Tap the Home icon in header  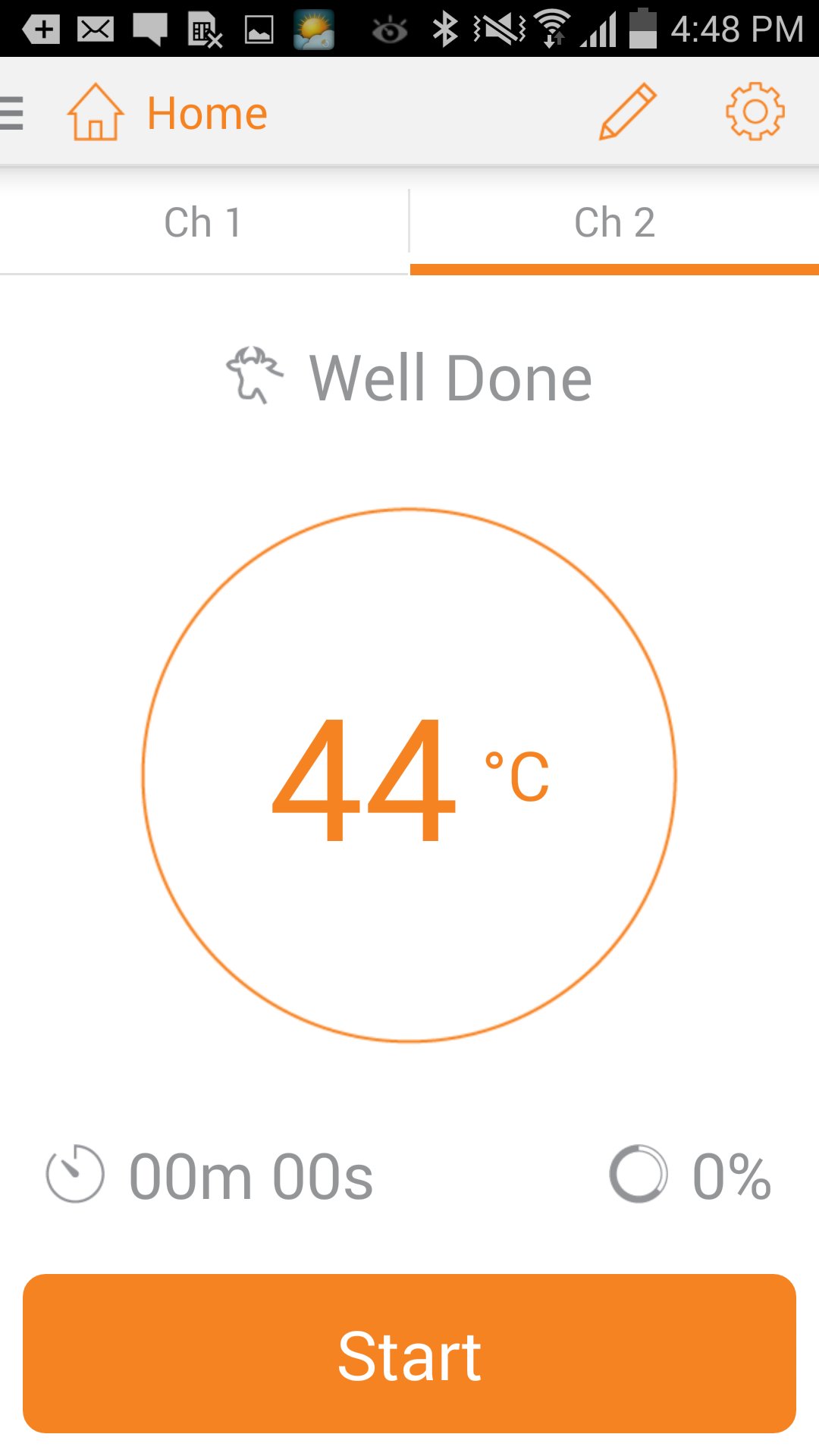tap(96, 112)
